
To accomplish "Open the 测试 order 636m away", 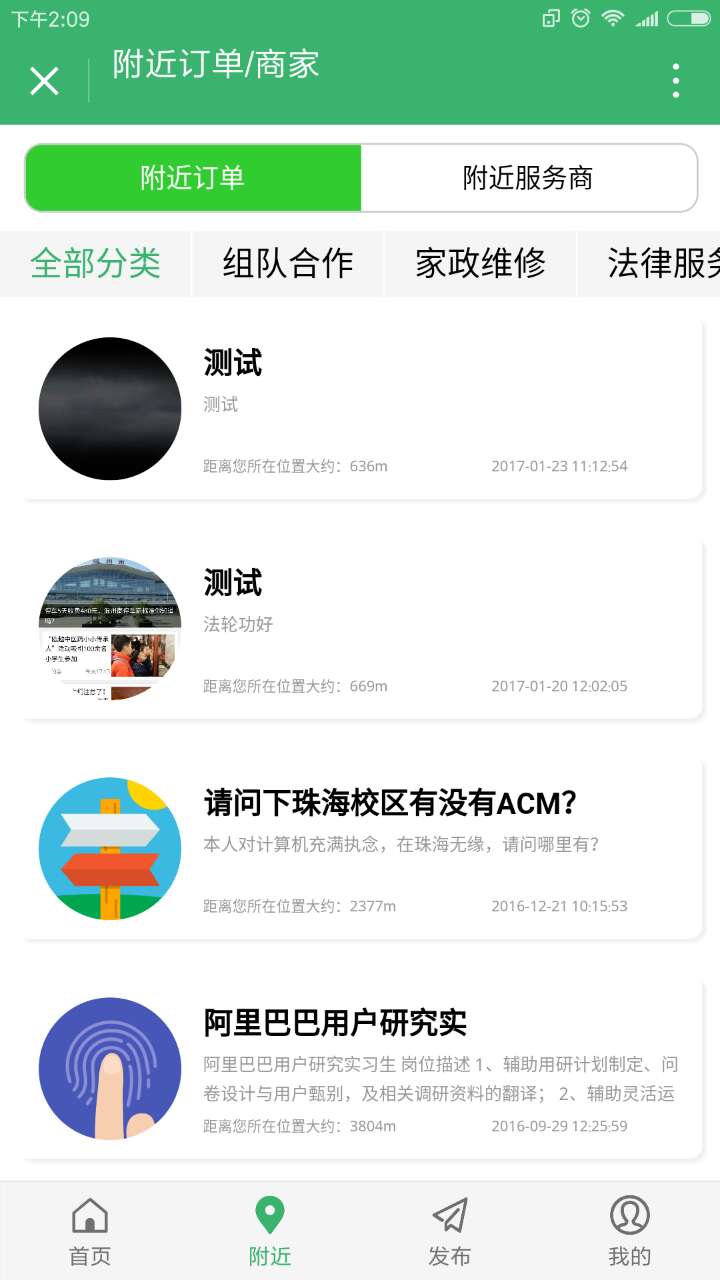I will [362, 409].
